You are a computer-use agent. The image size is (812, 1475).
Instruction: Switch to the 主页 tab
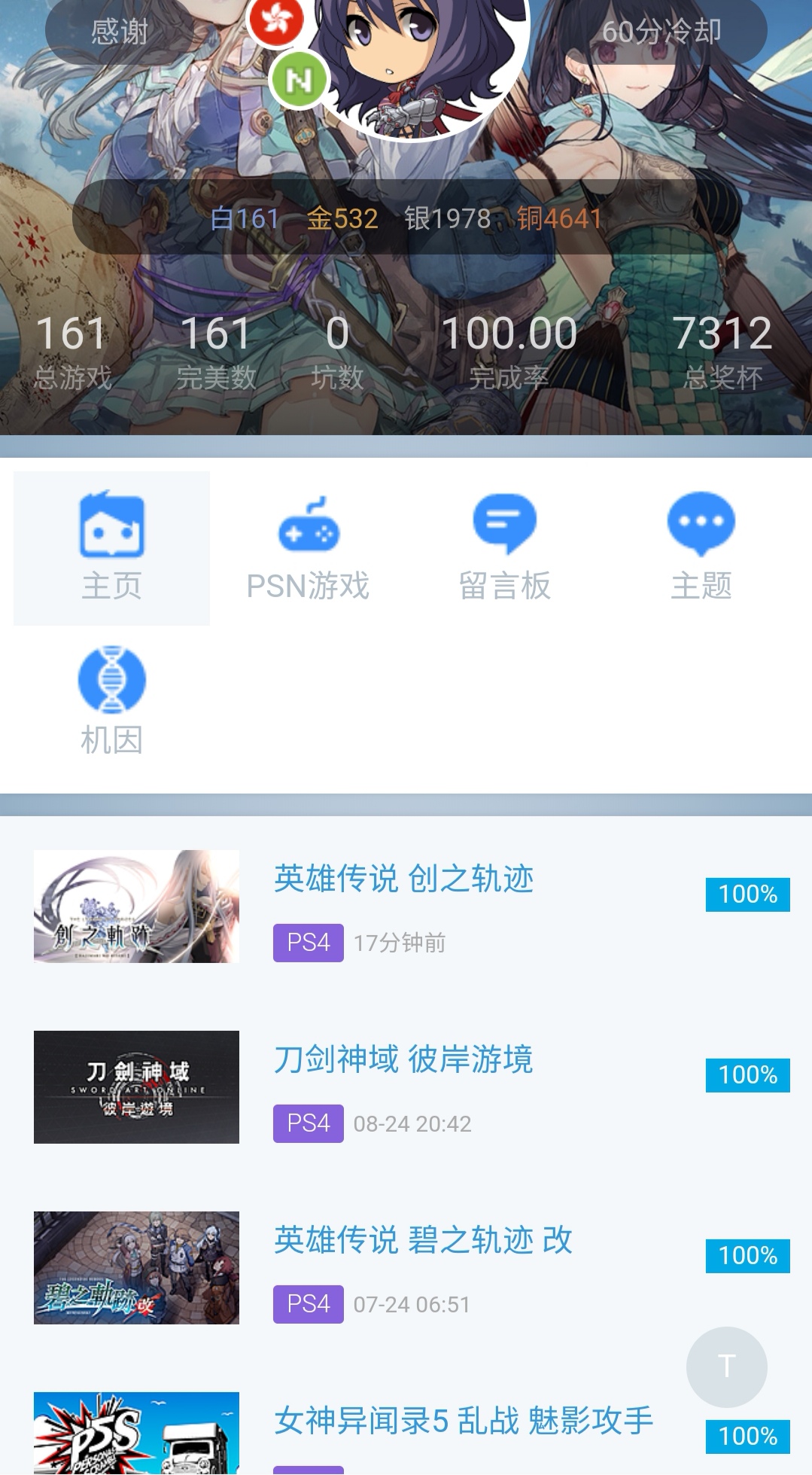pos(111,548)
